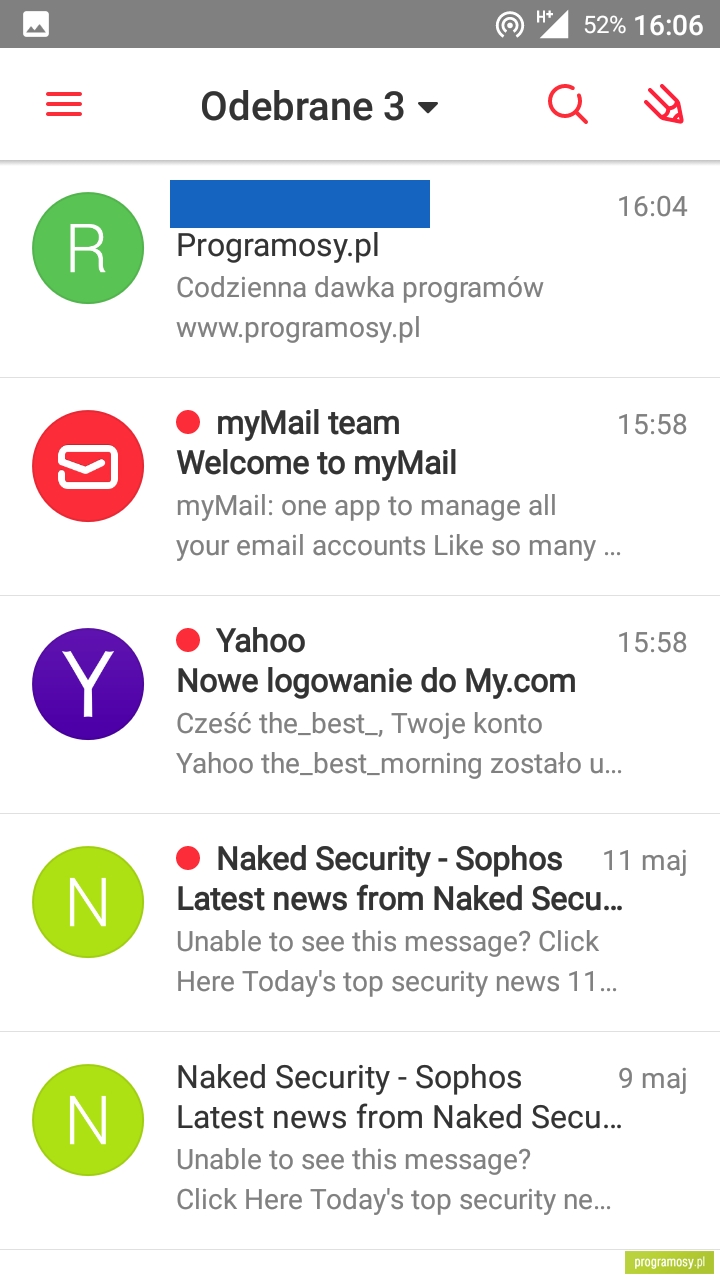Compose a new email

click(x=663, y=104)
